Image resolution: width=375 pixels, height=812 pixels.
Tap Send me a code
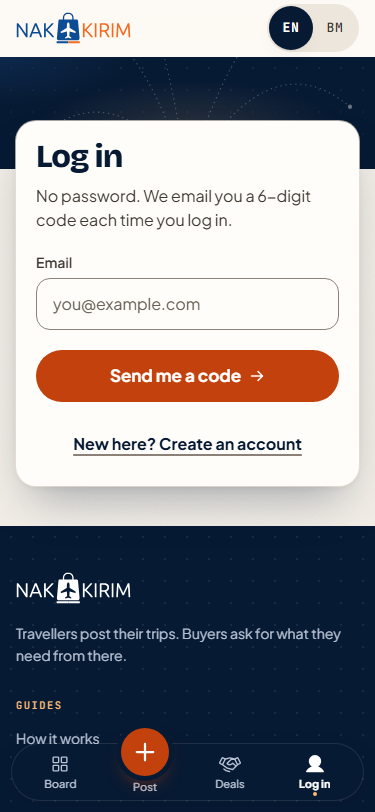coord(188,376)
